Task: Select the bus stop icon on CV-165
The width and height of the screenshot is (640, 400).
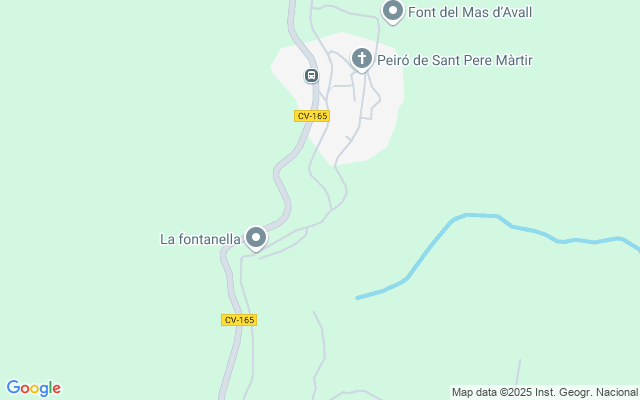Action: [x=311, y=76]
